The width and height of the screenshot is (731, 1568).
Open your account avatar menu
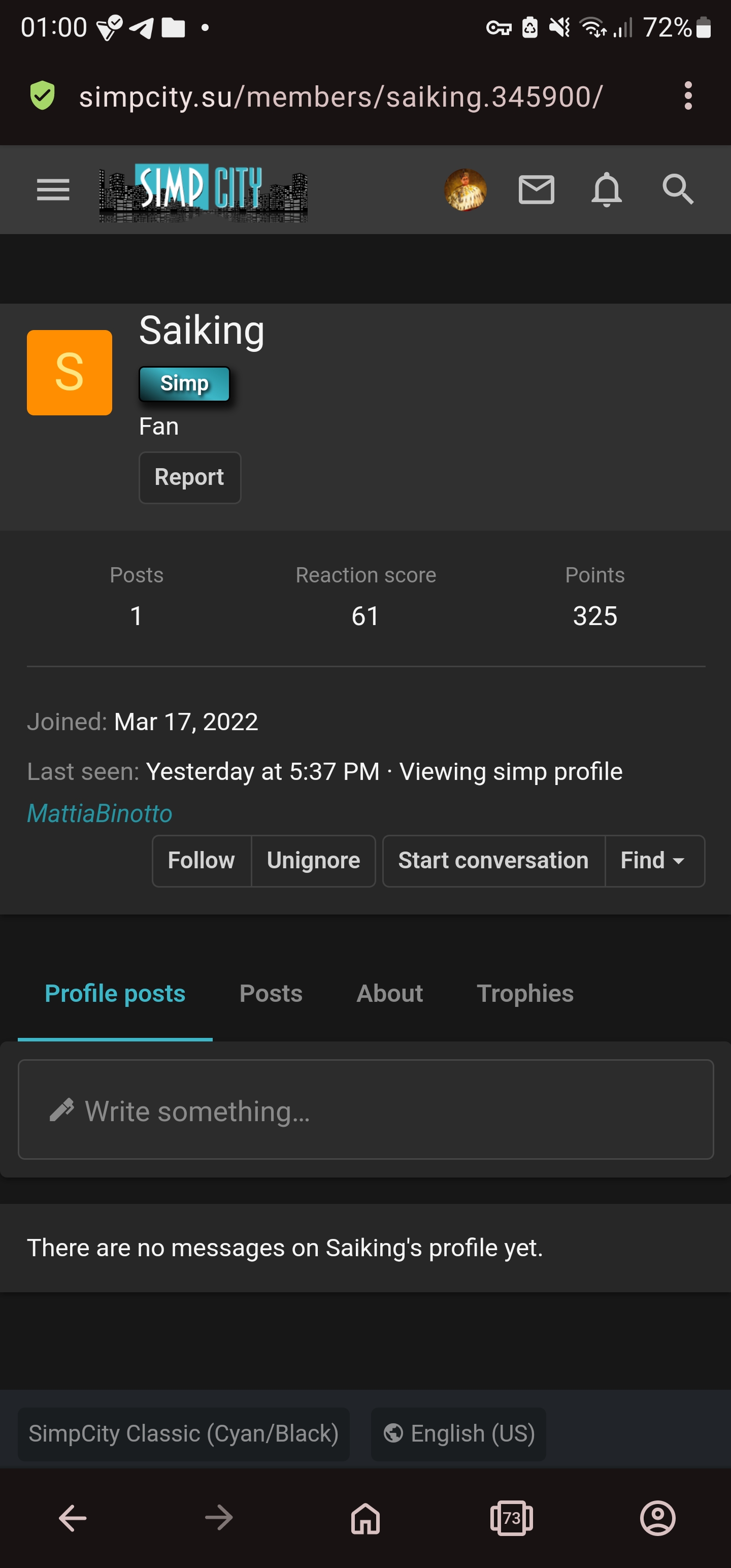pos(466,190)
